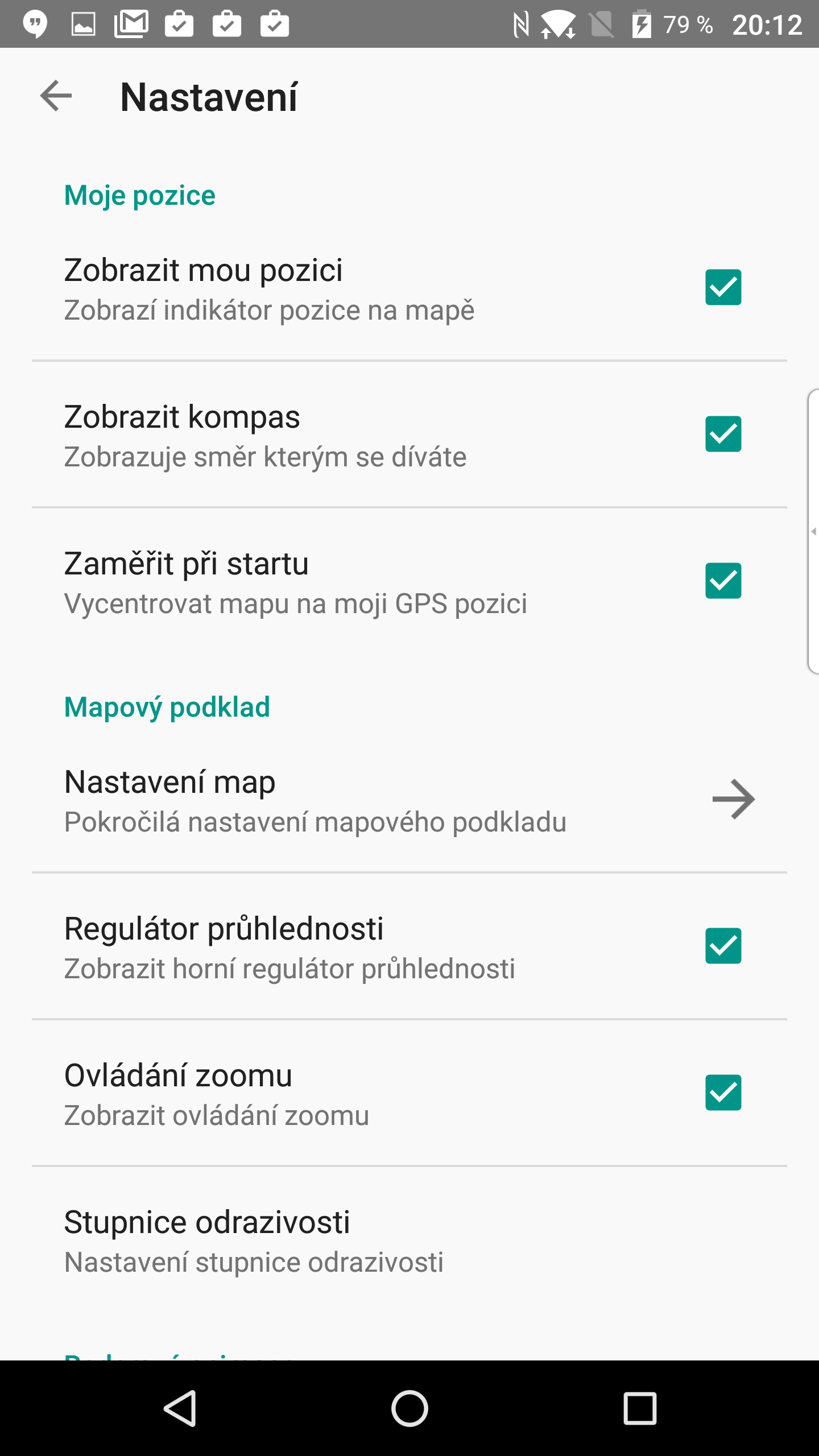Toggle the Regulátor průhlednosti checkbox
819x1456 pixels.
coord(723,946)
